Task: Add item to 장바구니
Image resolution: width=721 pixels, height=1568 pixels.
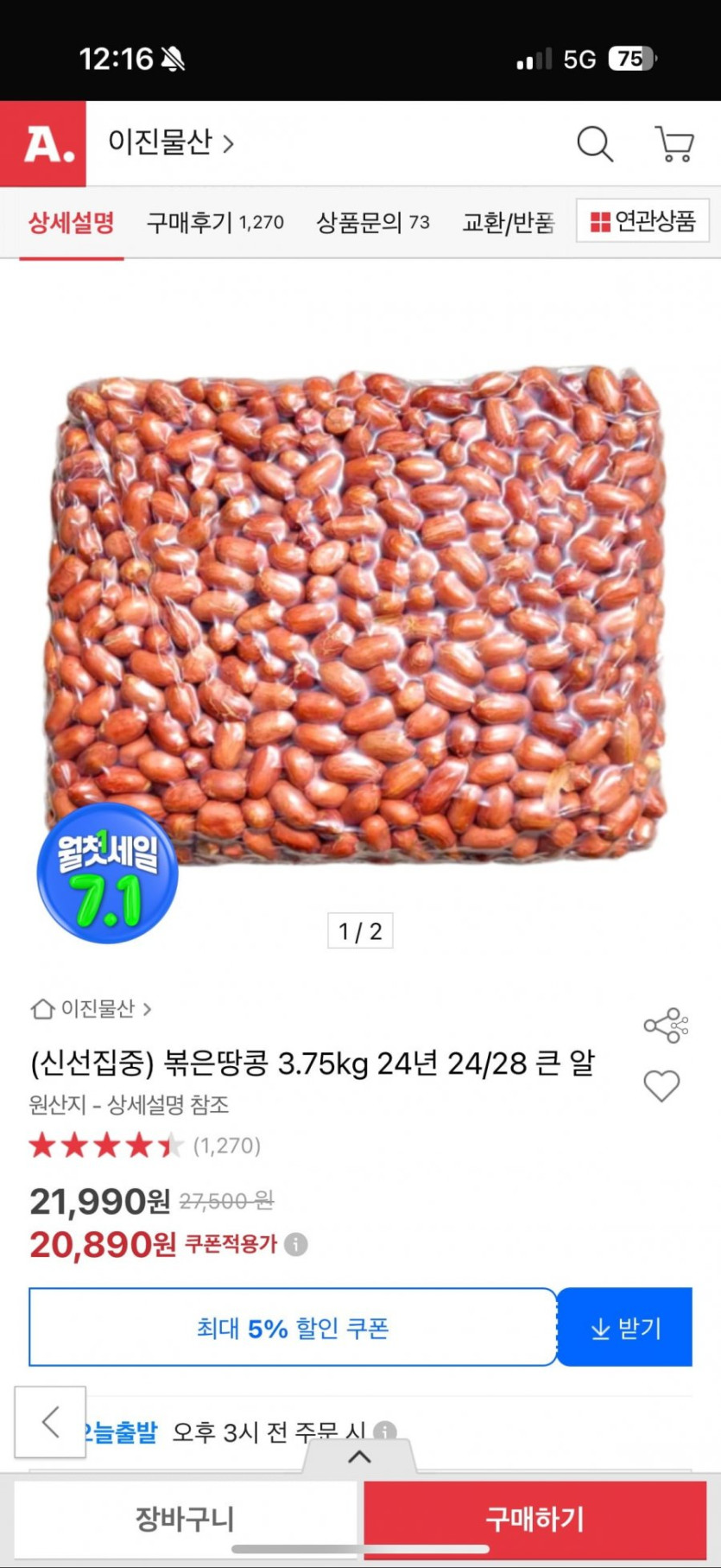Action: (x=185, y=1519)
